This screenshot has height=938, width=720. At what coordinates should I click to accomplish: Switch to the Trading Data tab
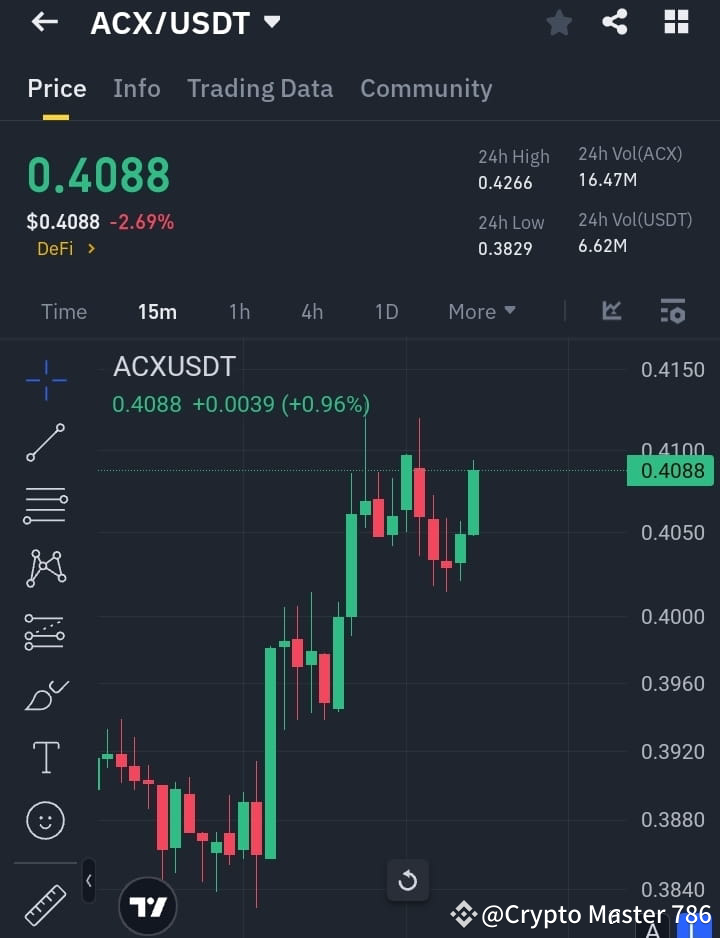(x=260, y=88)
